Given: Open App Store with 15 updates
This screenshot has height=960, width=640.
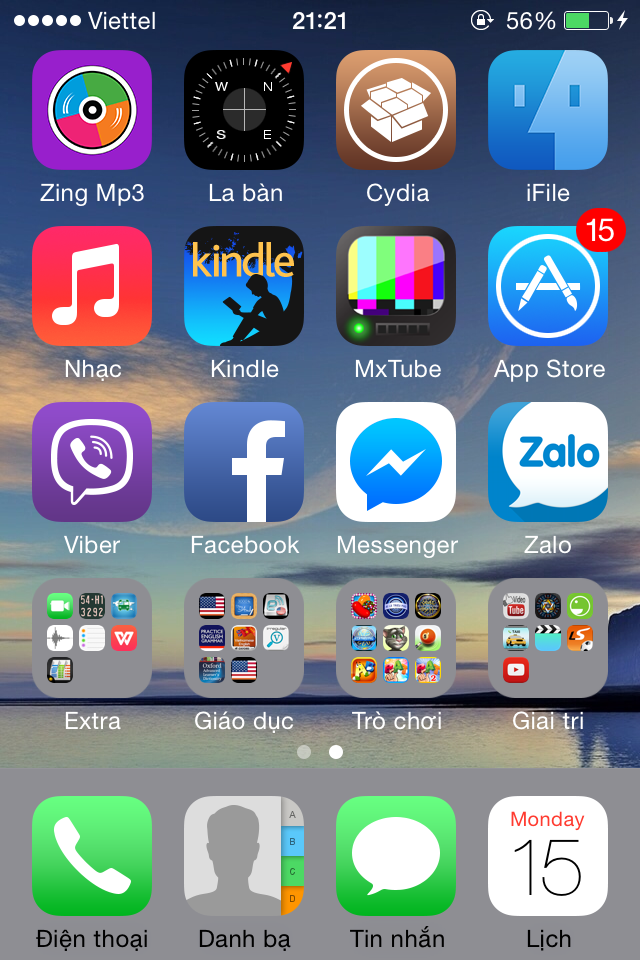Looking at the screenshot, I should coord(548,286).
